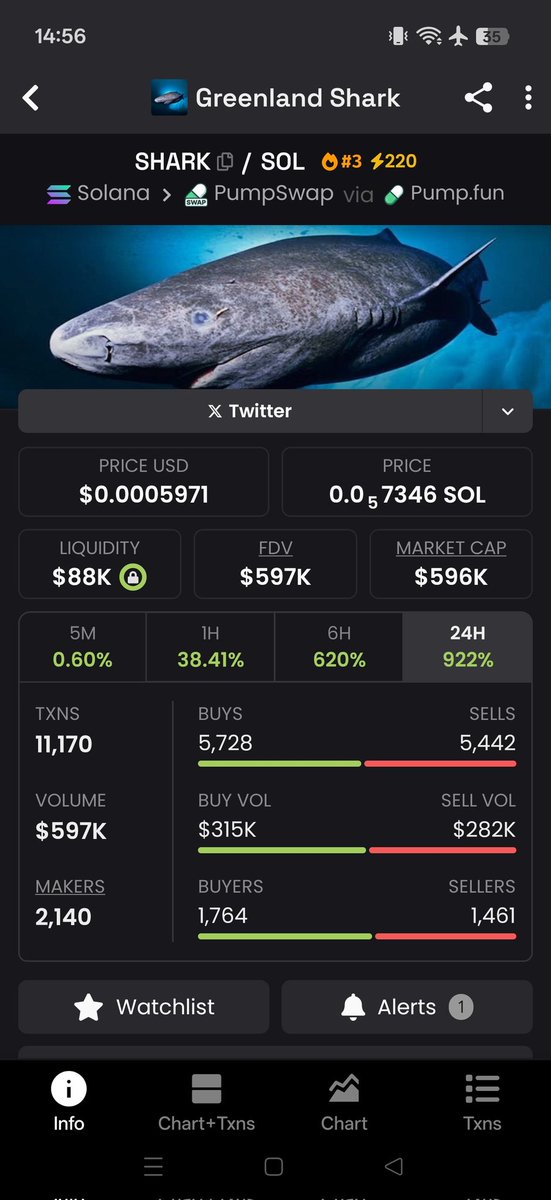Tap the system home button
Viewport: 551px width, 1200px height.
click(274, 1166)
